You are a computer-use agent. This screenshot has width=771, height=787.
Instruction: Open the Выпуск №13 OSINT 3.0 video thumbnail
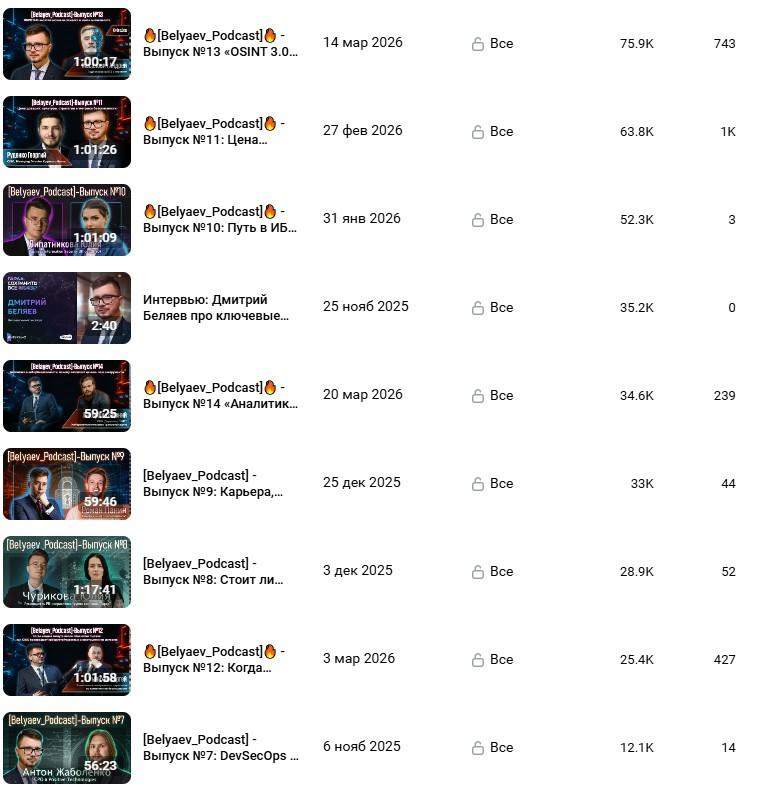(x=67, y=44)
